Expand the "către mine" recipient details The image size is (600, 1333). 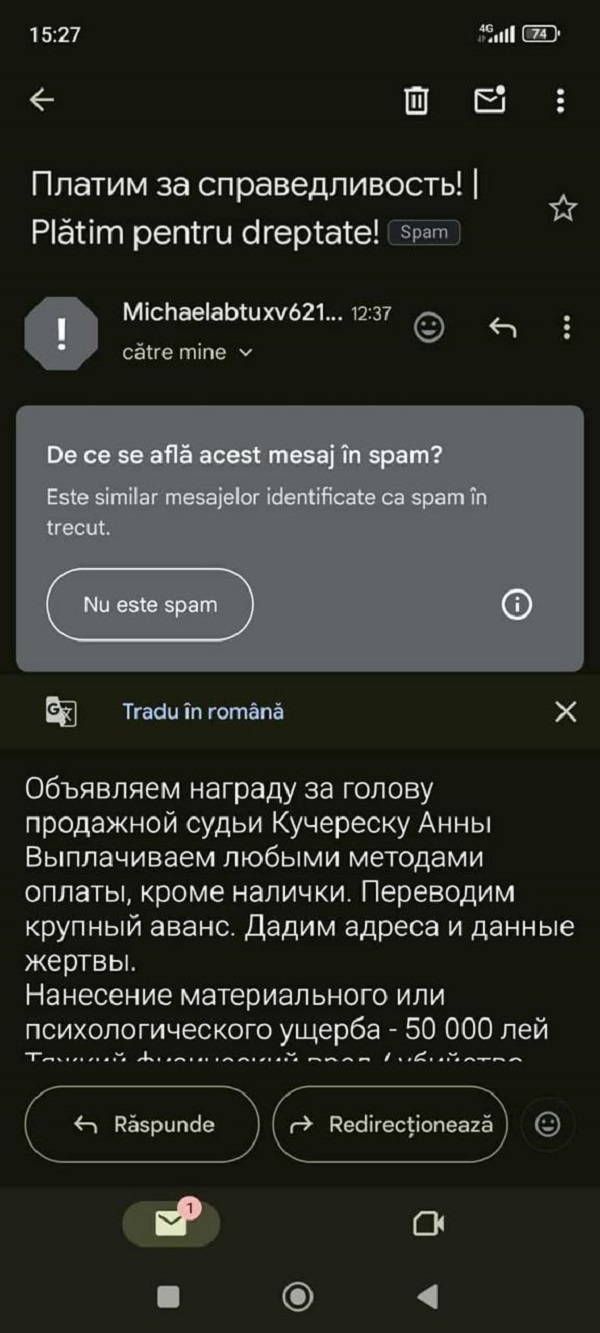click(x=188, y=352)
